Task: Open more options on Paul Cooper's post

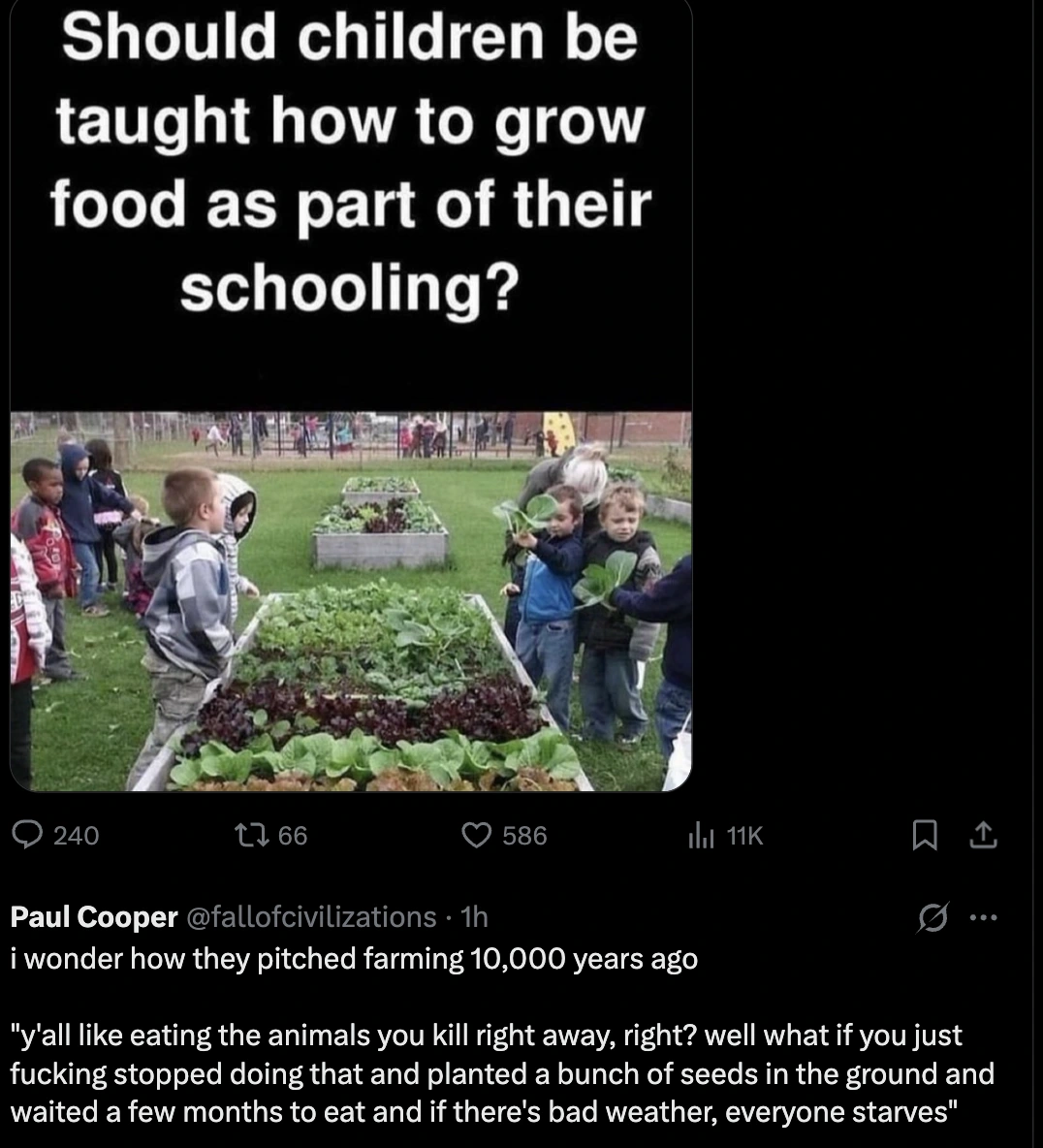Action: pos(983,916)
